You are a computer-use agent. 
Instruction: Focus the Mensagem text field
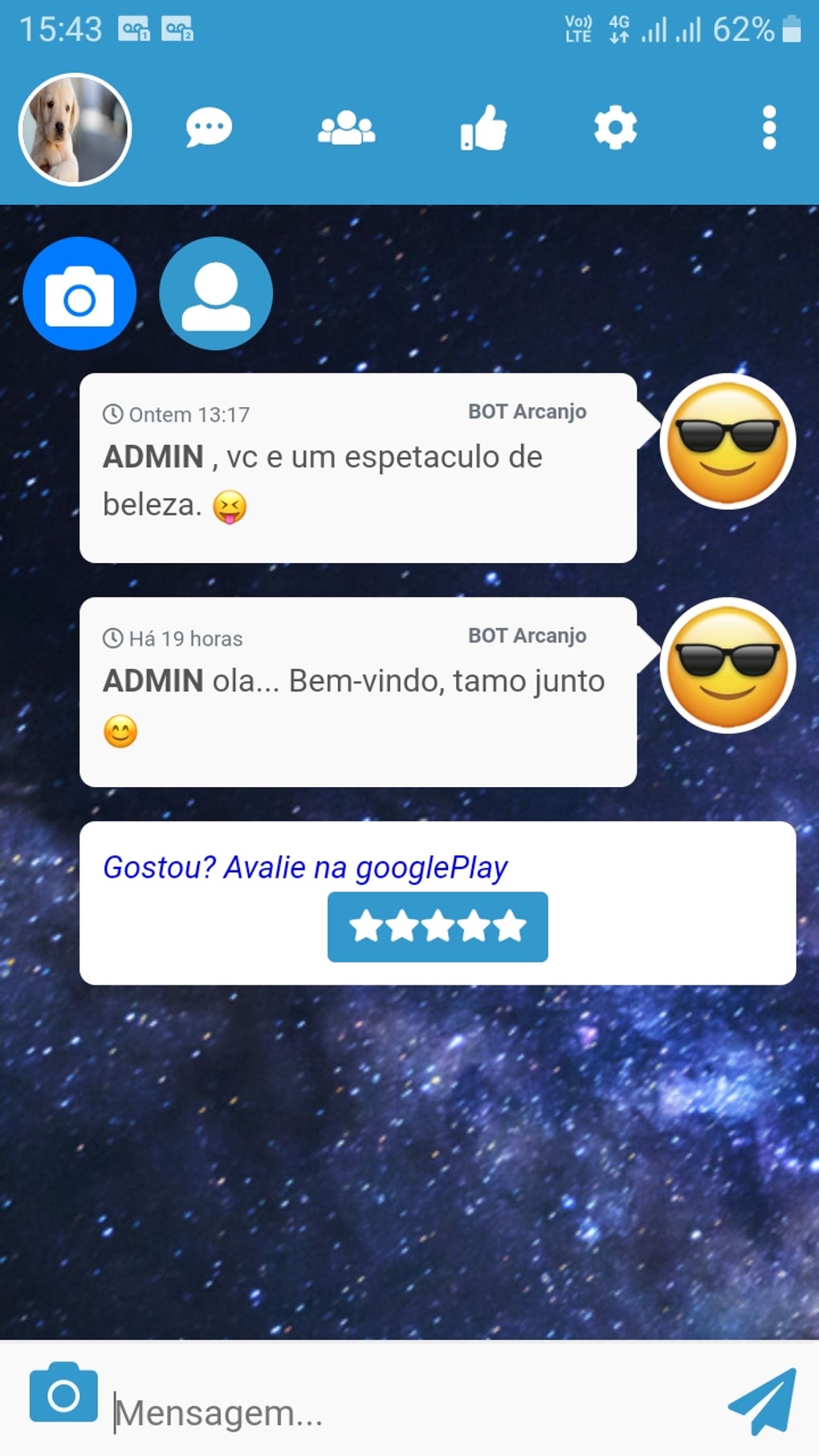(401, 1412)
